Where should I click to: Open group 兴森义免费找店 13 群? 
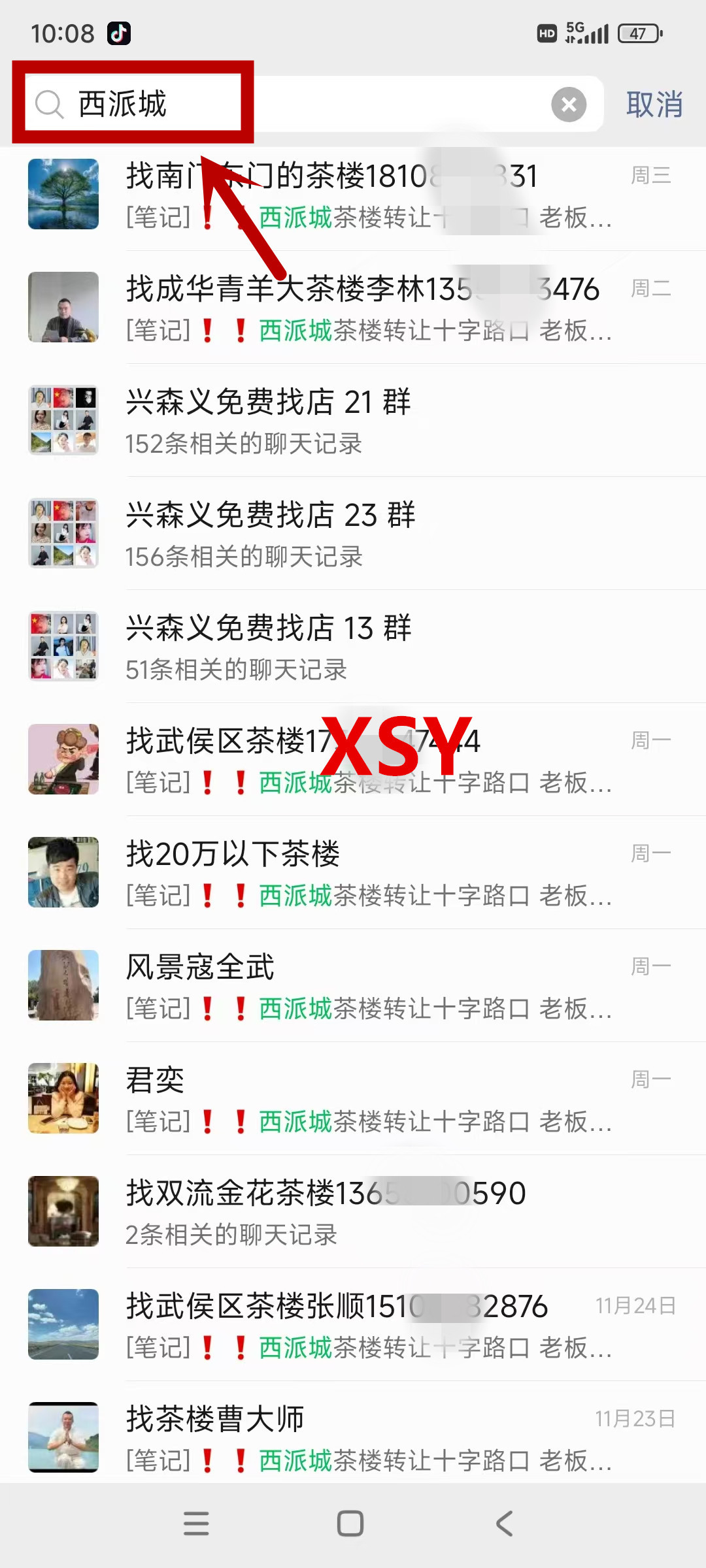tap(366, 647)
